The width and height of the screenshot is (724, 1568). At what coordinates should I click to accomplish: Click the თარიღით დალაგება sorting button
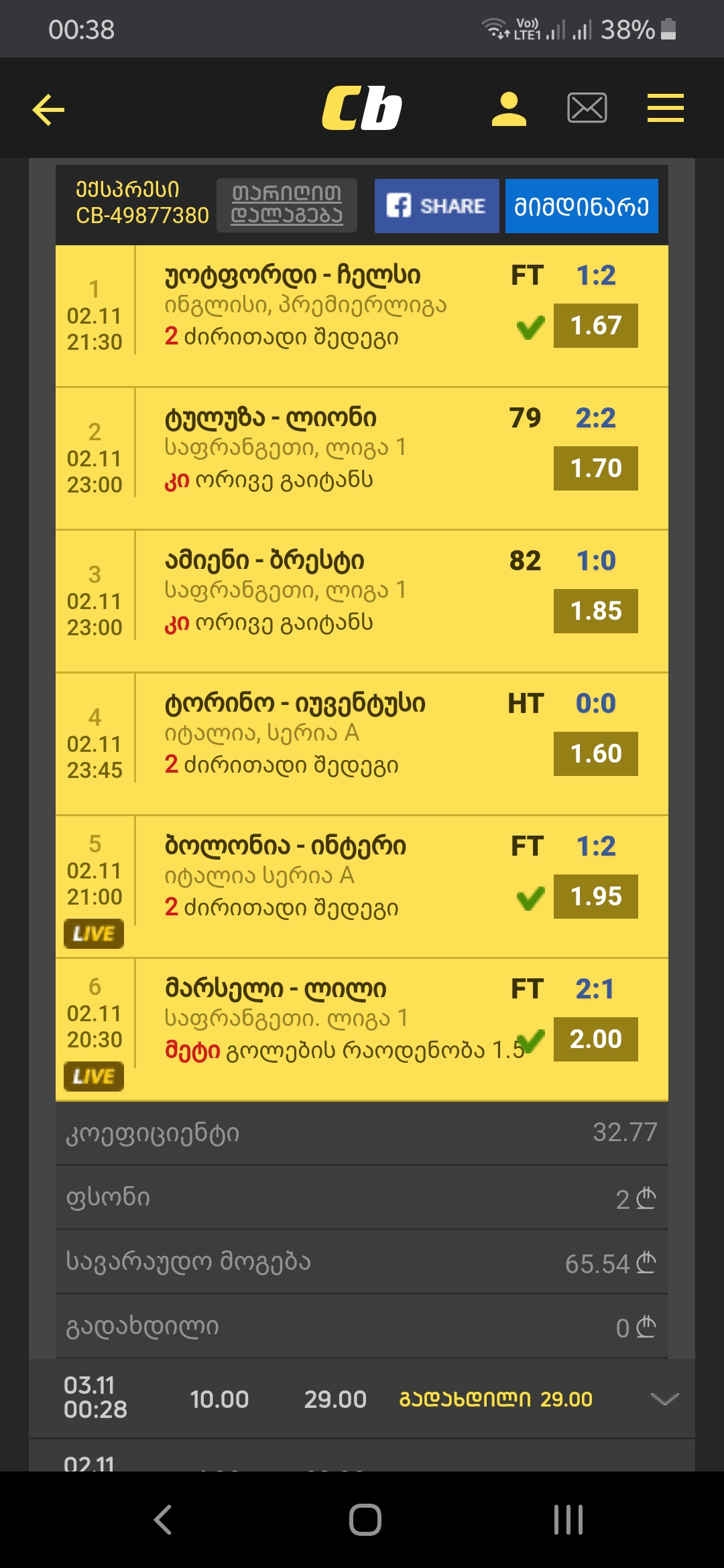[286, 206]
